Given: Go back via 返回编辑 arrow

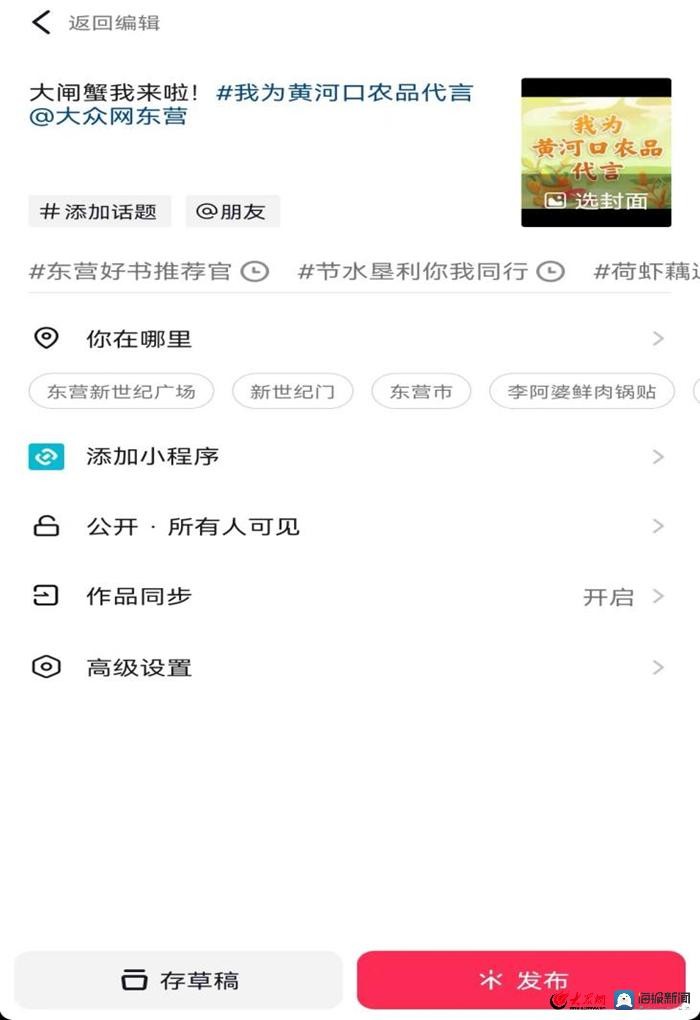Looking at the screenshot, I should click(x=41, y=23).
